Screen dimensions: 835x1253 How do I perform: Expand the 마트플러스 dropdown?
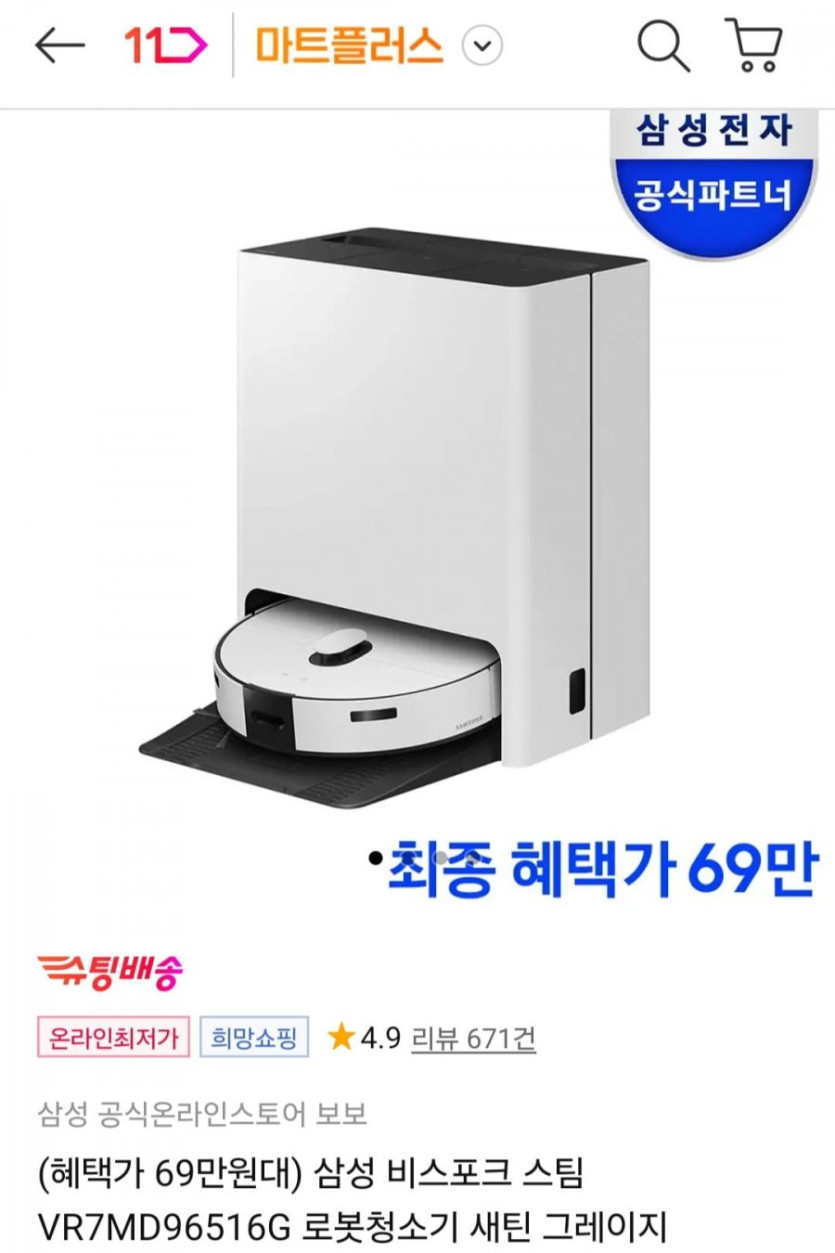click(x=482, y=46)
